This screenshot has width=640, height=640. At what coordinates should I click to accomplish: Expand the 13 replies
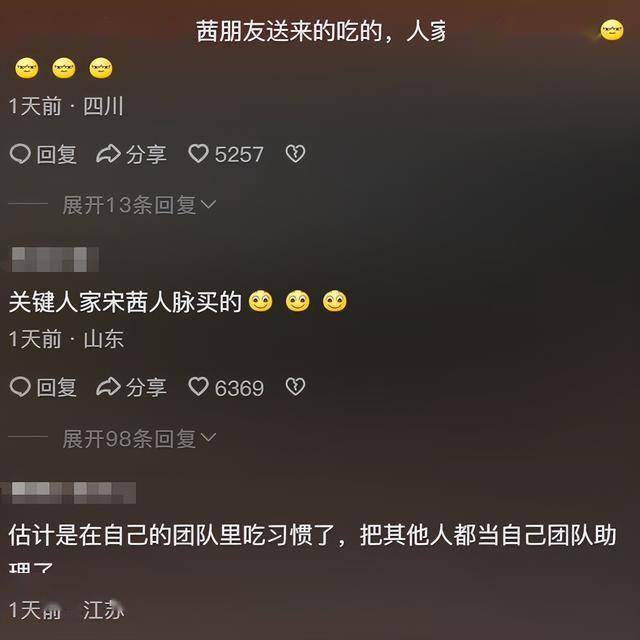coord(139,205)
